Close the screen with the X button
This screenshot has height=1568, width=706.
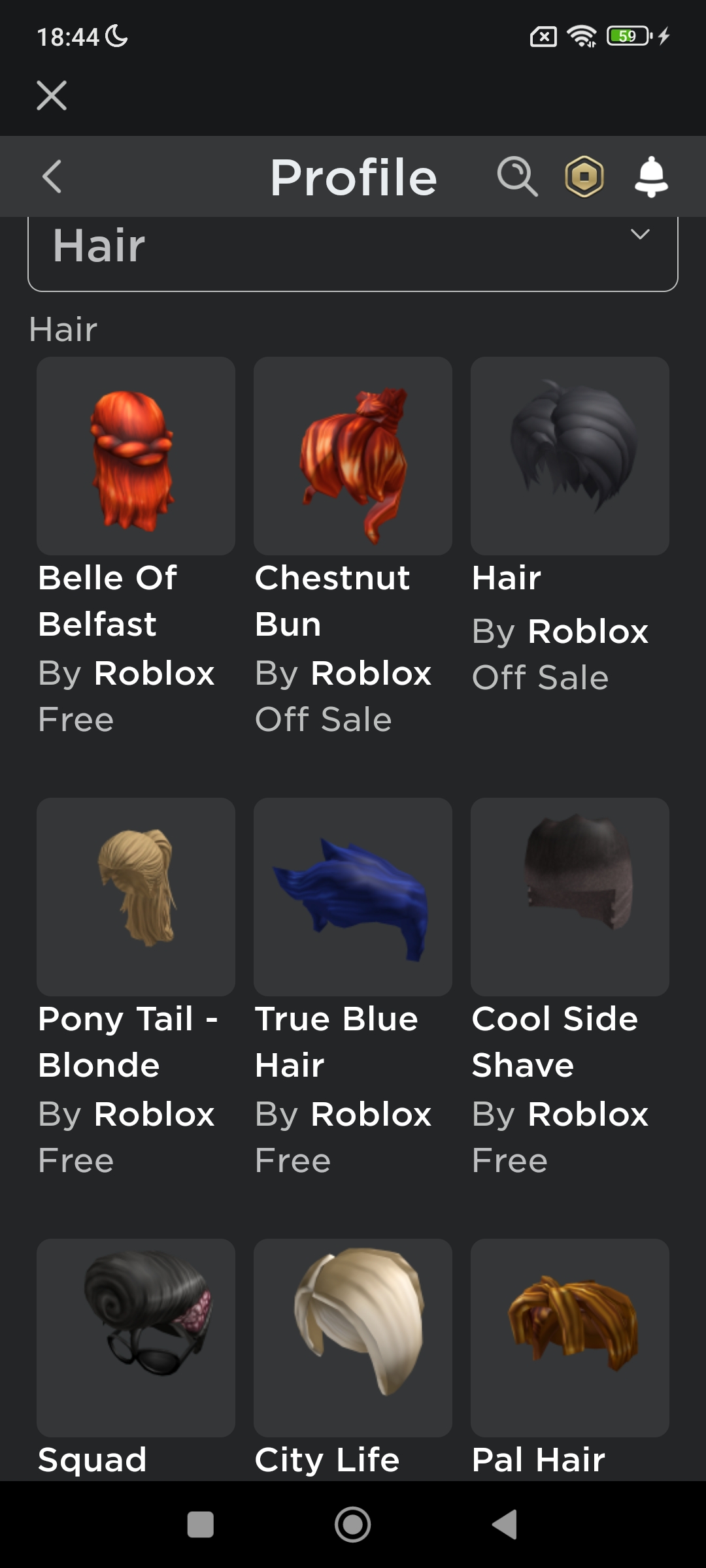coord(52,95)
